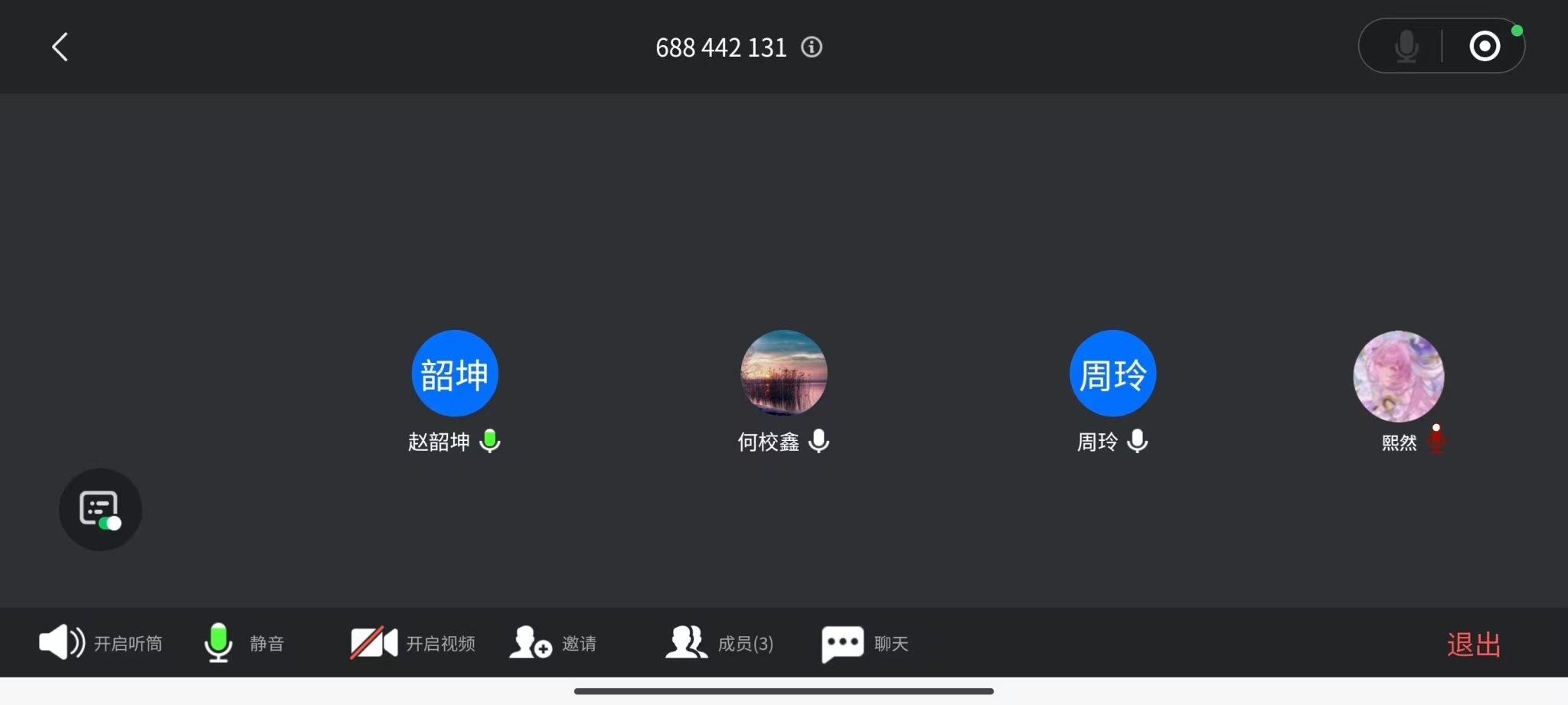Invite participants with 邀请
The height and width of the screenshot is (705, 1568).
click(553, 643)
